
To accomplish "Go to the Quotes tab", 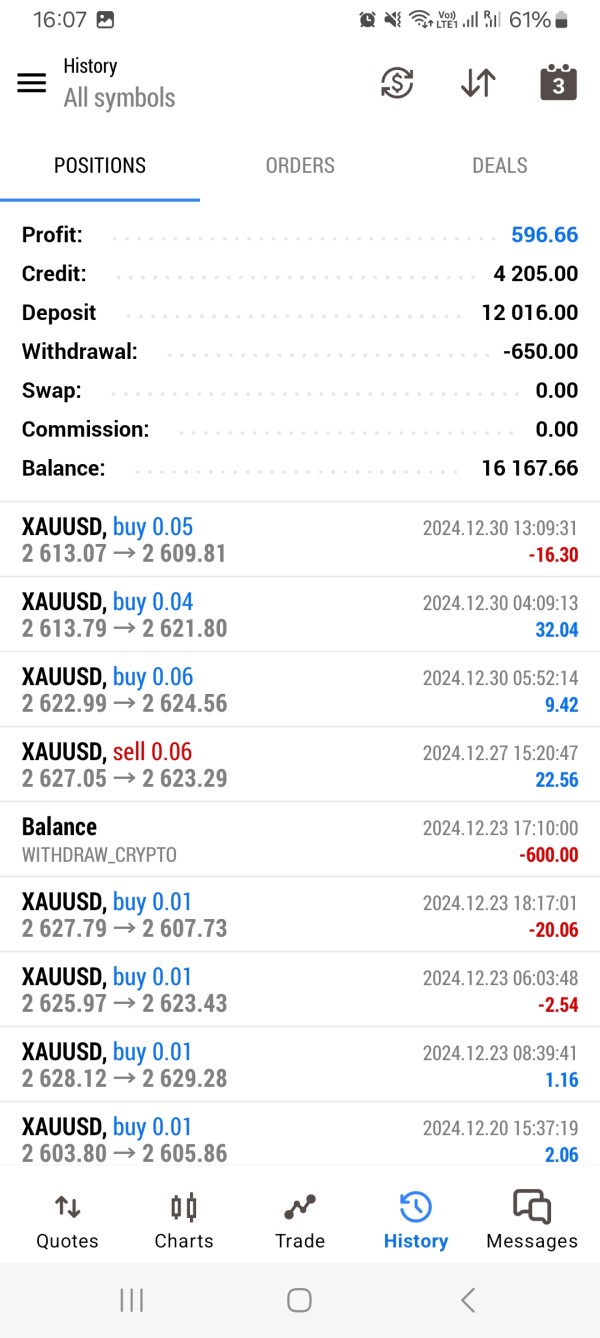I will coord(67,1222).
